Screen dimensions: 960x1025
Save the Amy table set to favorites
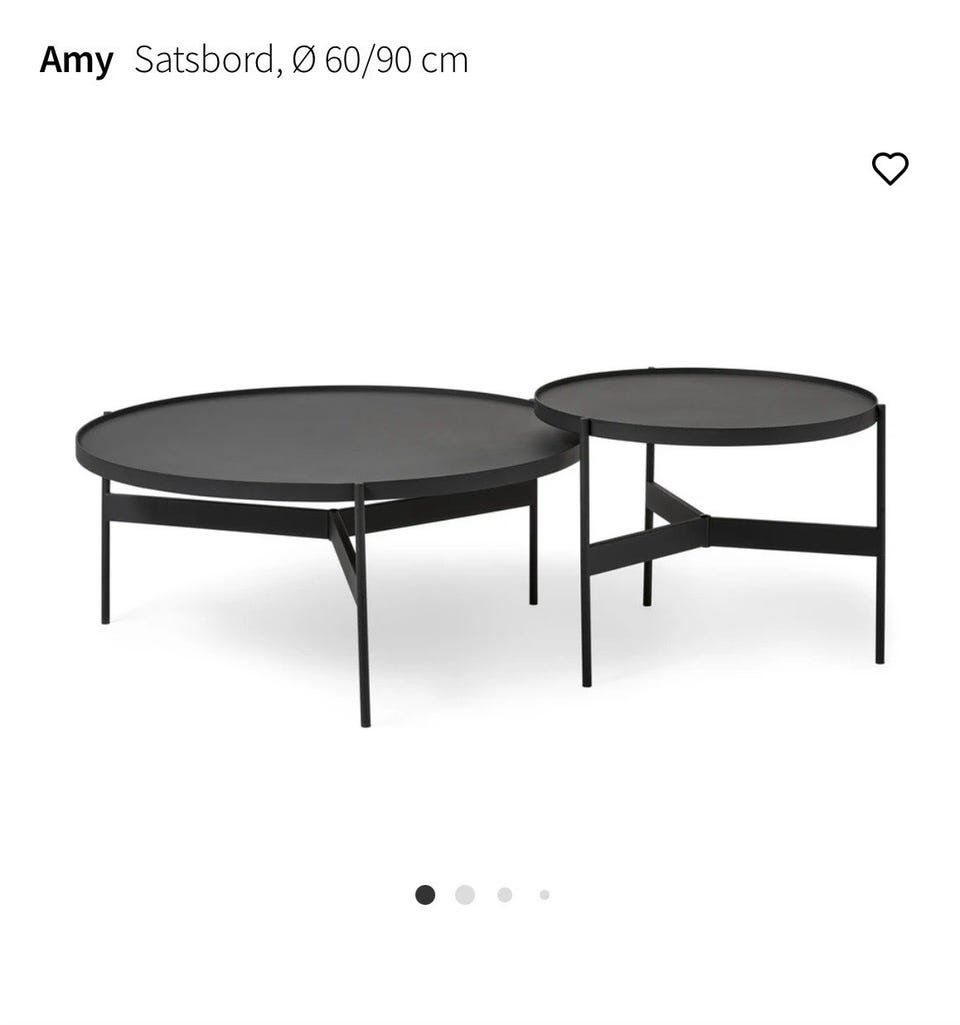tap(889, 168)
